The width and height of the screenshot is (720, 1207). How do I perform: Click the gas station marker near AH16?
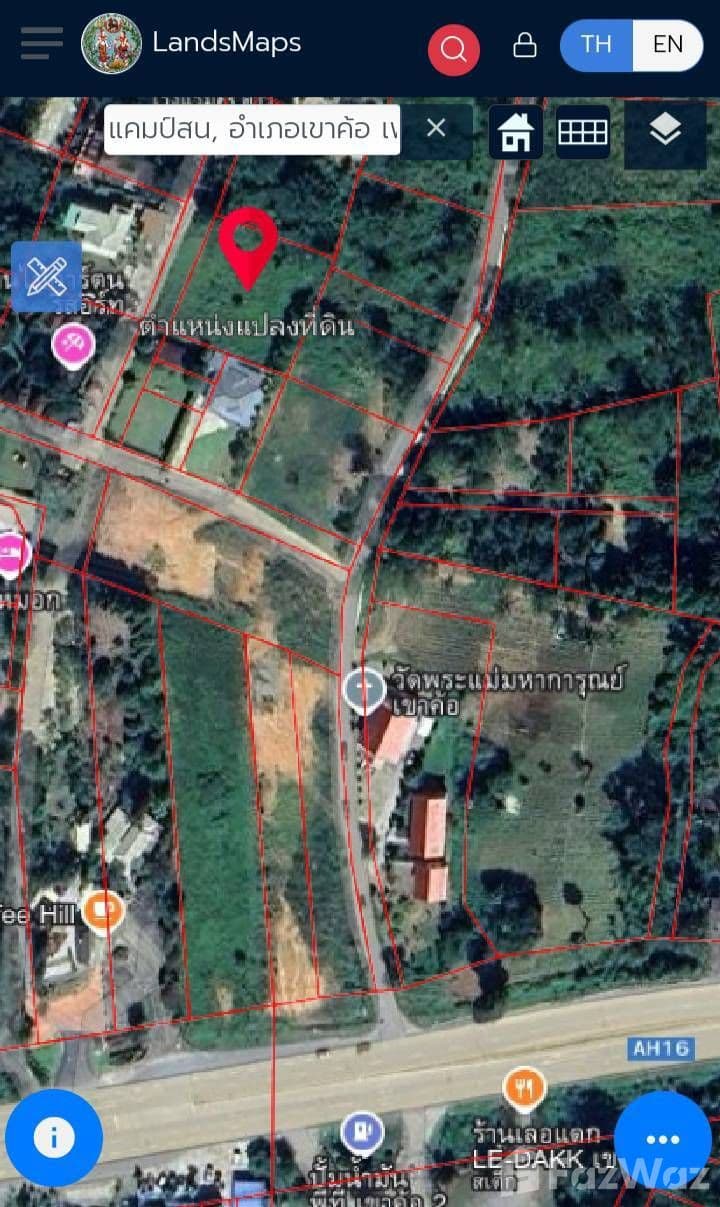click(364, 1131)
